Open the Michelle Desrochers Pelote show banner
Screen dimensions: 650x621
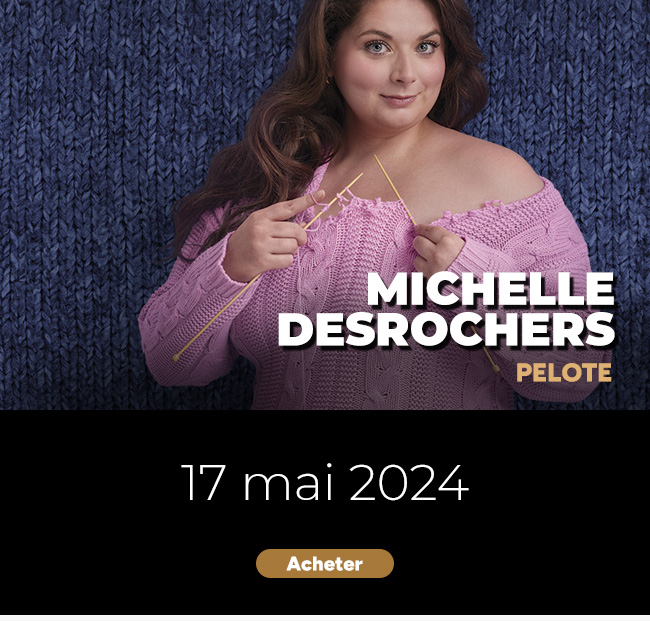point(324,205)
